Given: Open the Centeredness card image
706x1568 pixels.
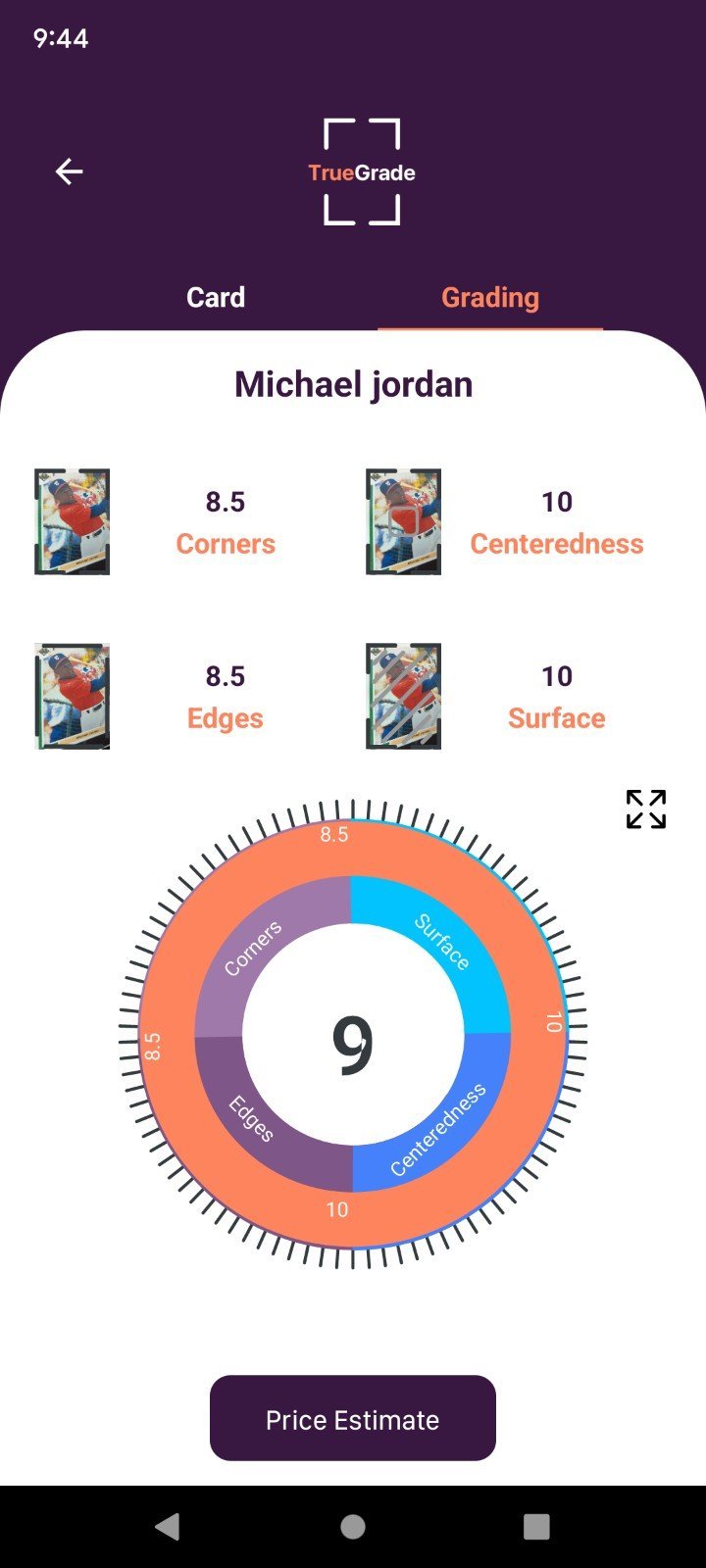Looking at the screenshot, I should pyautogui.click(x=403, y=521).
